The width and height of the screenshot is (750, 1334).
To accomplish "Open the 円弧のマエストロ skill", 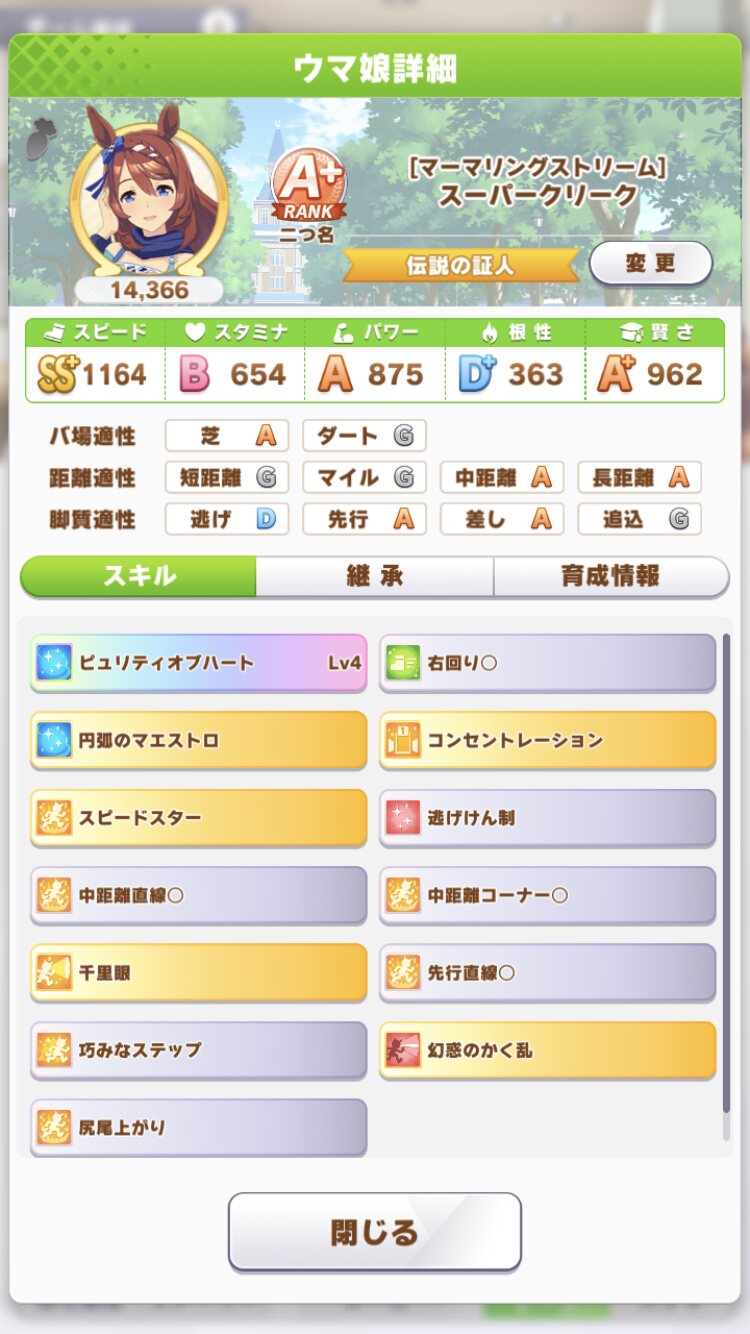I will click(x=198, y=740).
